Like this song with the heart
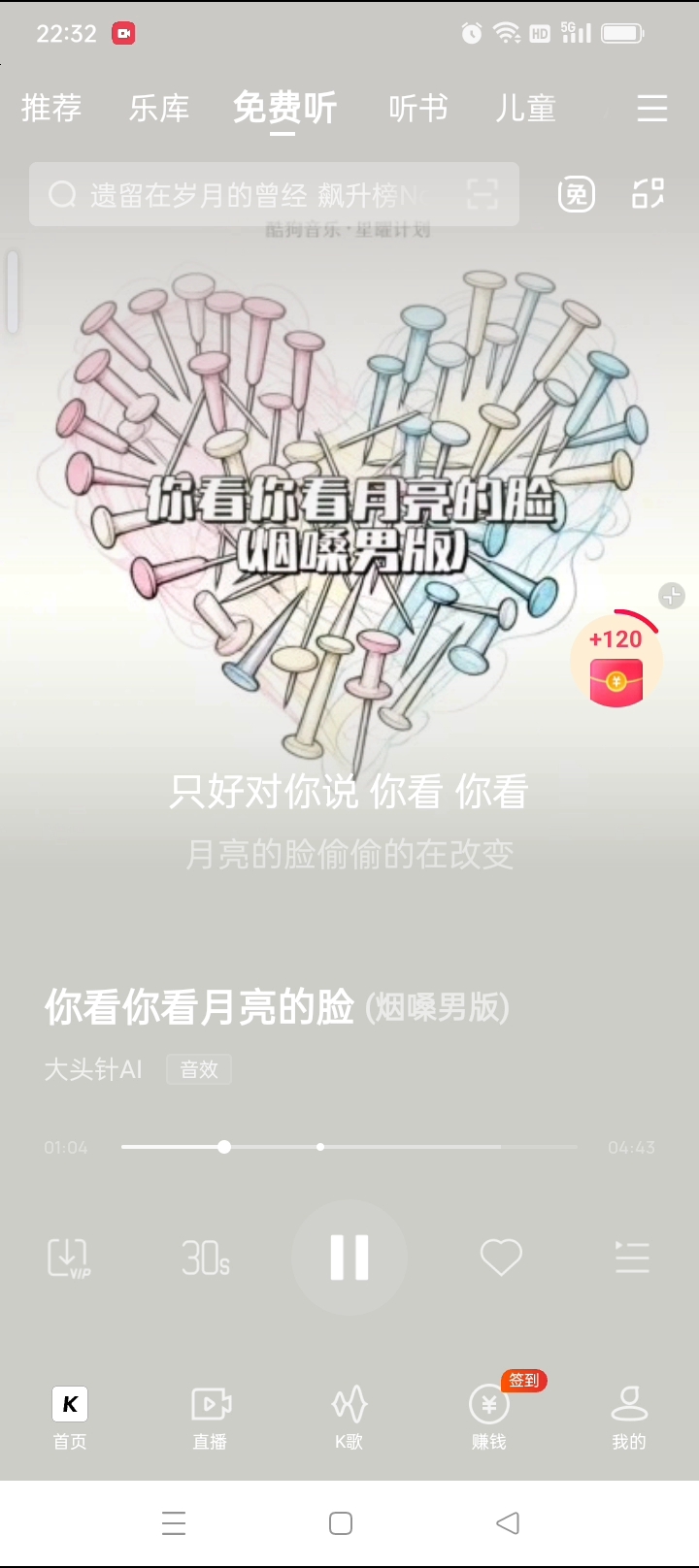699x1568 pixels. pyautogui.click(x=501, y=1258)
